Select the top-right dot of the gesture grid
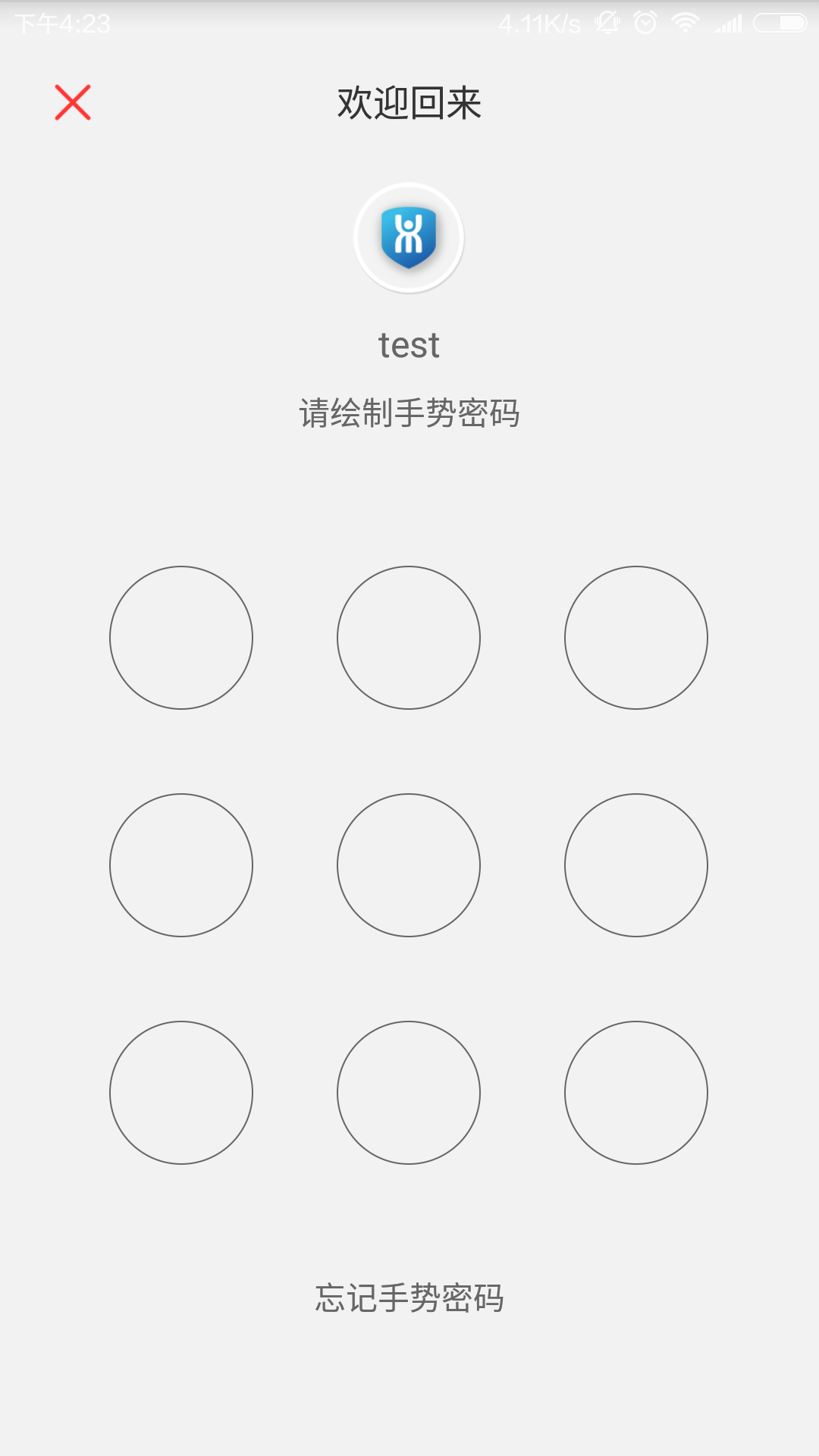 [x=636, y=638]
